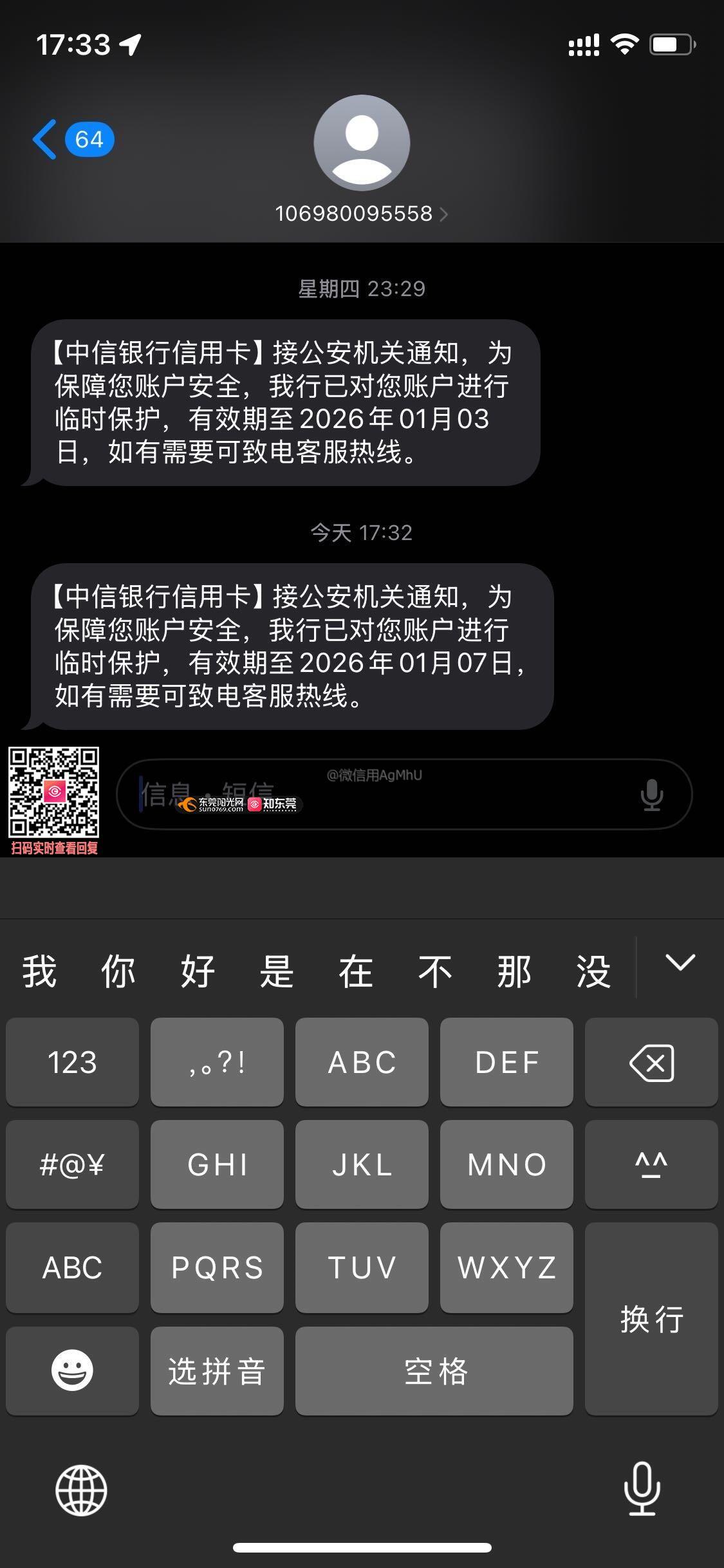Pick the suggested word 好
Screen dimensions: 724x1568
coord(198,971)
